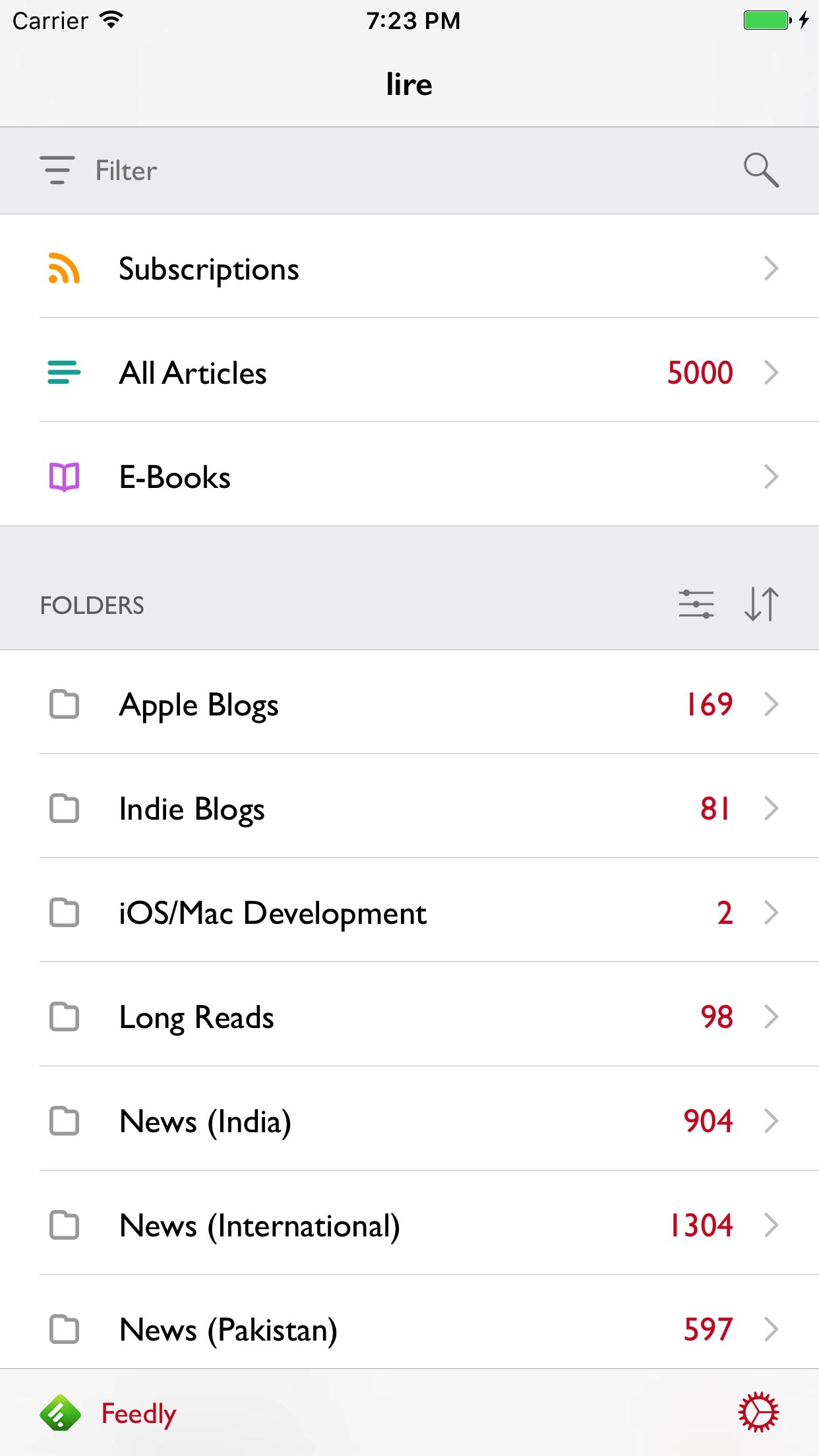The width and height of the screenshot is (819, 1456).
Task: Open Subscriptions list
Action: coord(409,266)
